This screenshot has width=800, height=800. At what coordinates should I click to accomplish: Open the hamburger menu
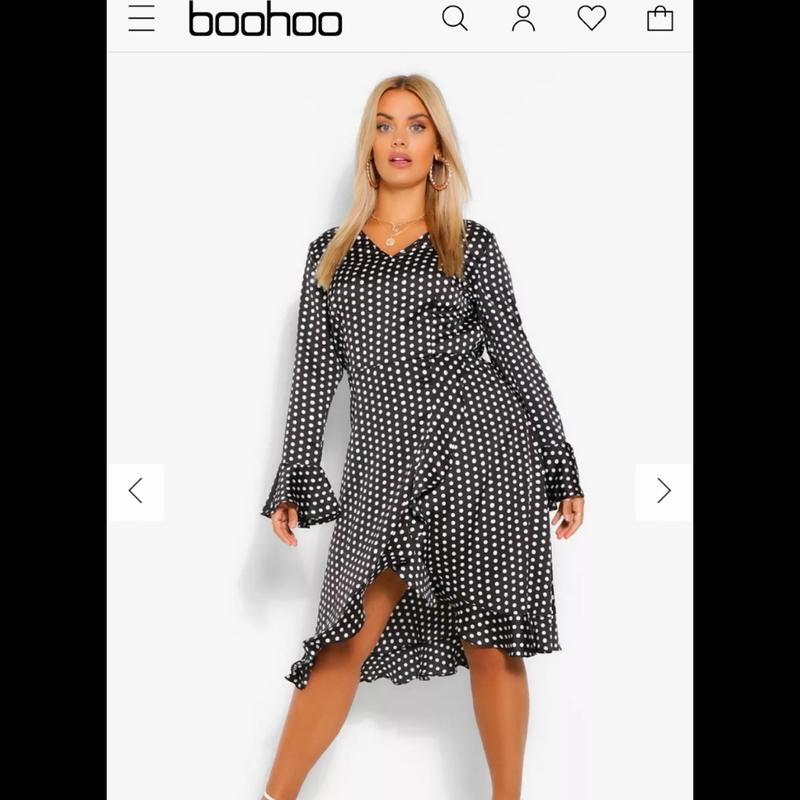point(141,19)
